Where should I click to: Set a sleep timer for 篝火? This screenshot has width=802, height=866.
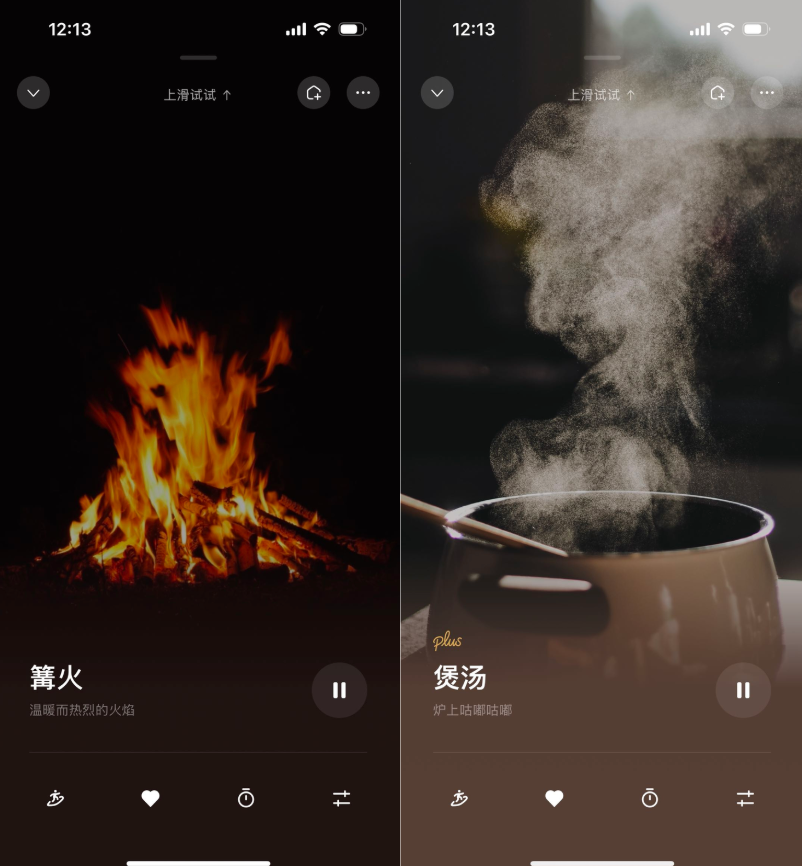point(246,798)
